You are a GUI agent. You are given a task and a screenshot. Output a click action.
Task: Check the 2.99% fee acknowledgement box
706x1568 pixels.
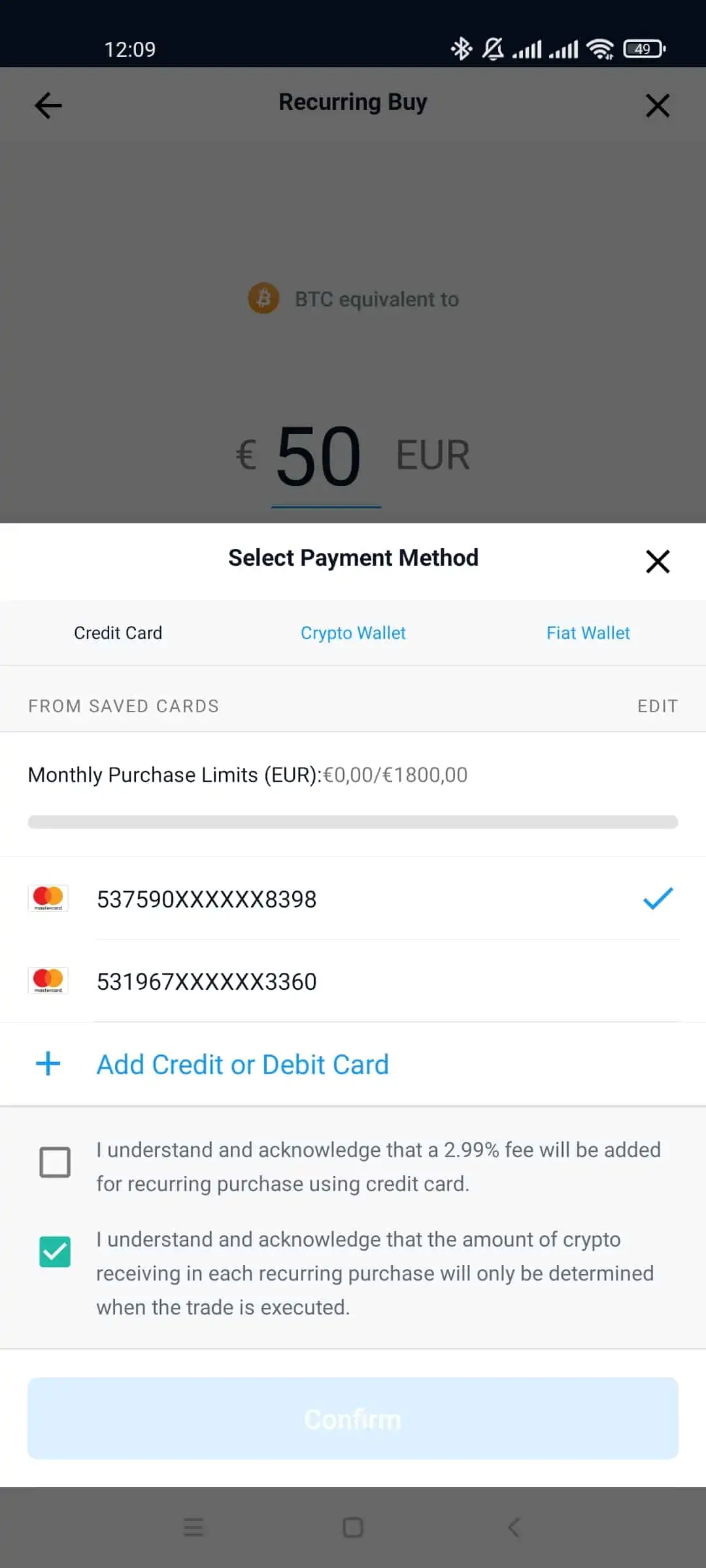click(55, 1162)
